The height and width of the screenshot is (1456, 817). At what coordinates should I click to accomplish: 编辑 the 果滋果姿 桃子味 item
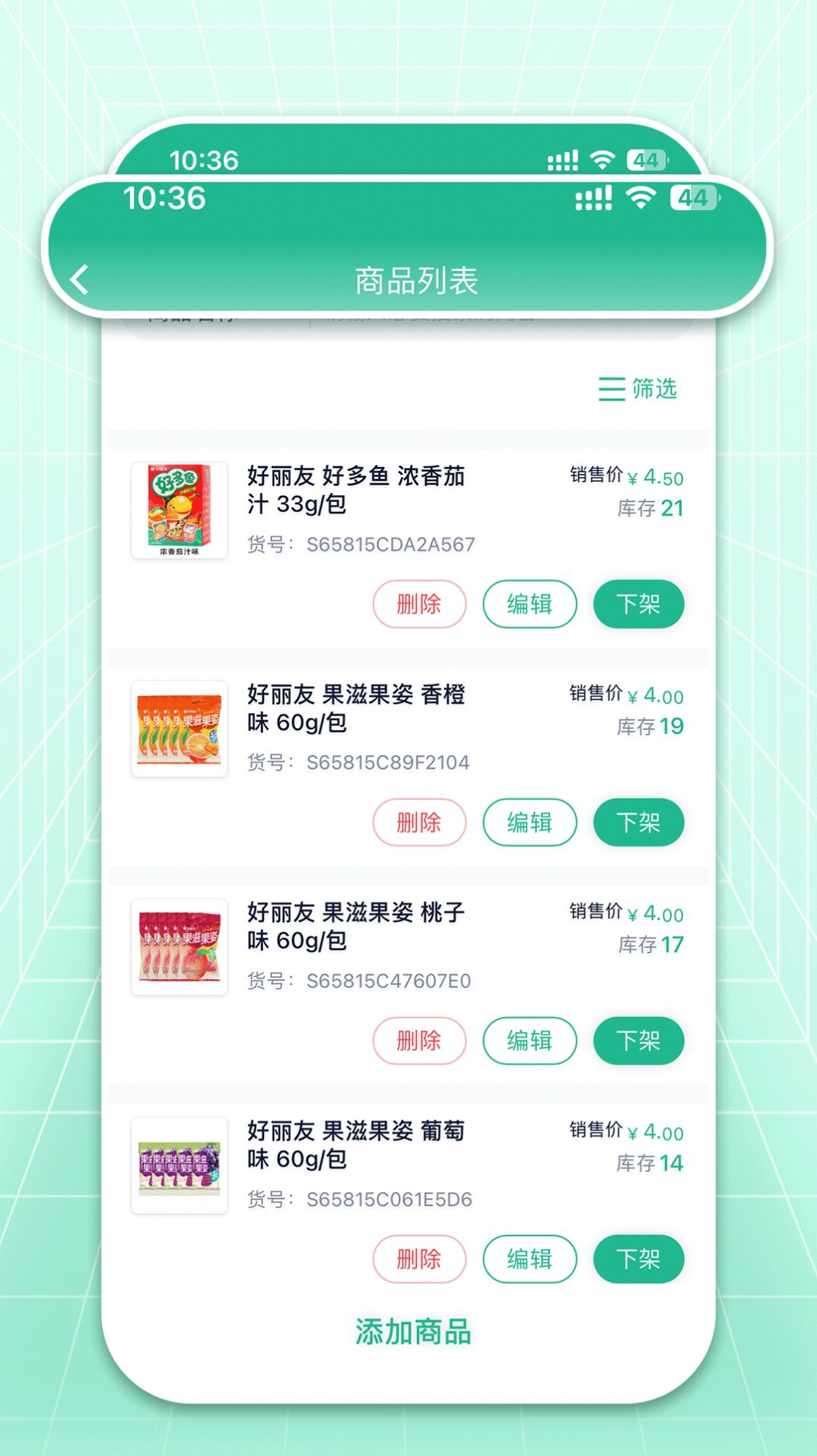click(529, 1041)
